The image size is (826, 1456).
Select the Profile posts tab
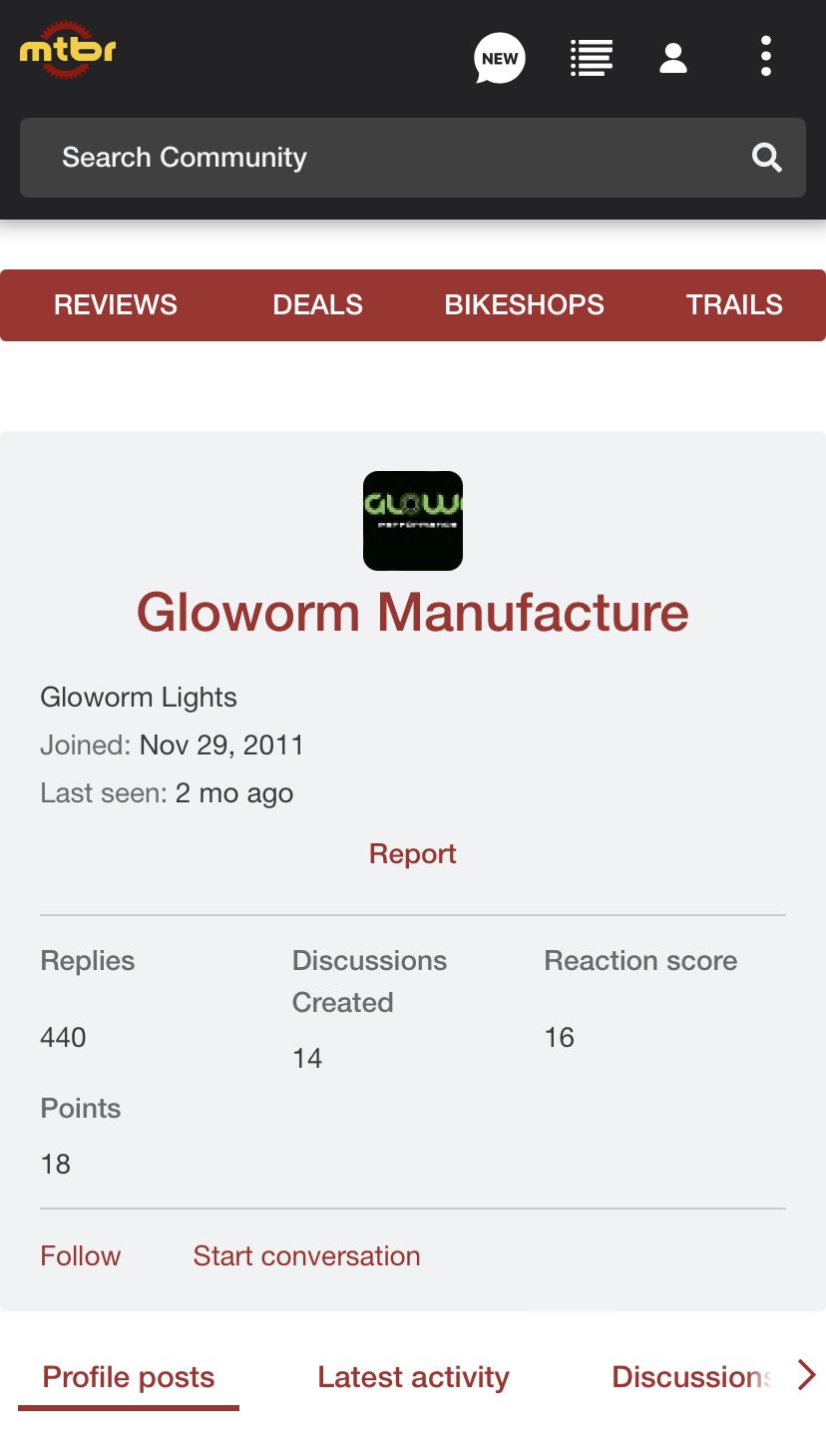click(x=129, y=1377)
